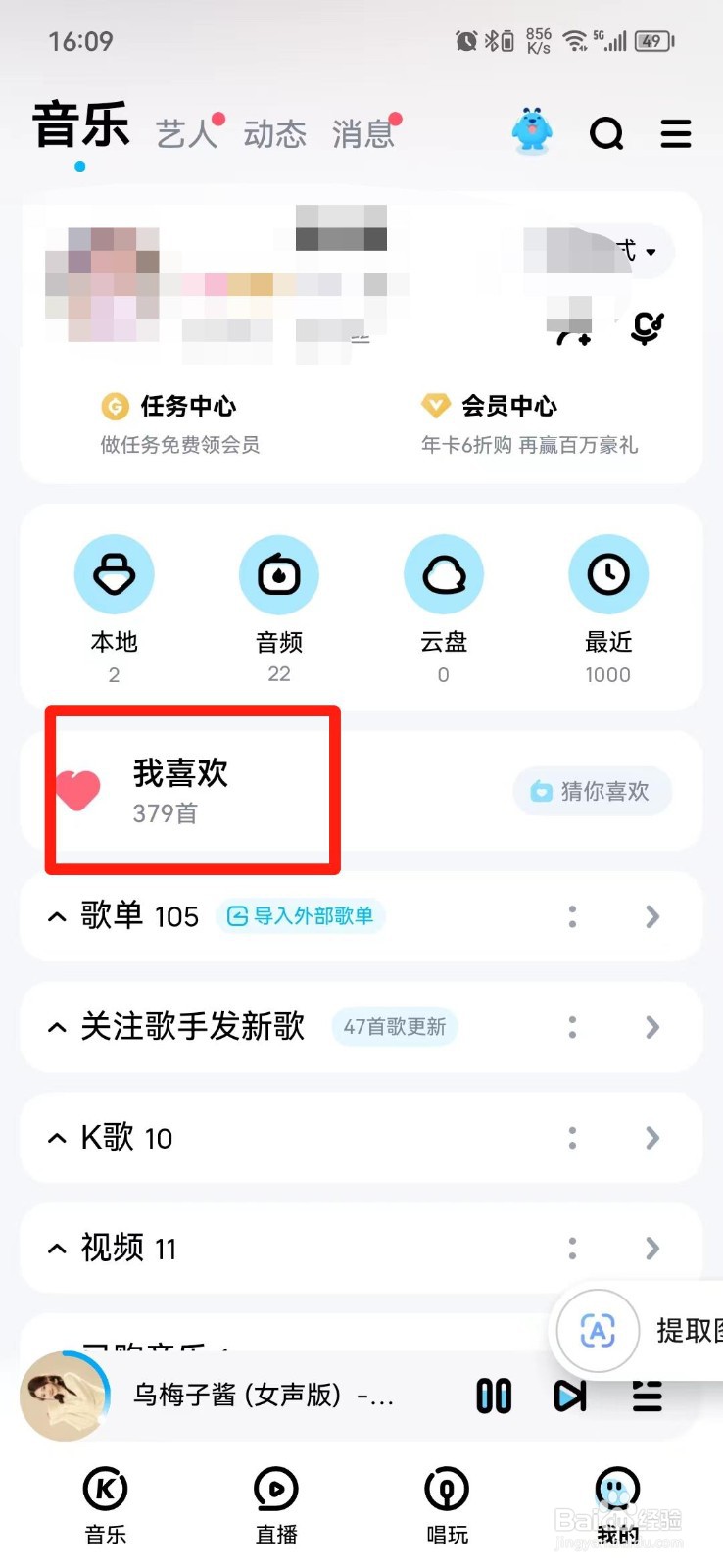Open overflow menu beside 关注歌手发新歌
Image resolution: width=723 pixels, height=1568 pixels.
click(572, 1027)
